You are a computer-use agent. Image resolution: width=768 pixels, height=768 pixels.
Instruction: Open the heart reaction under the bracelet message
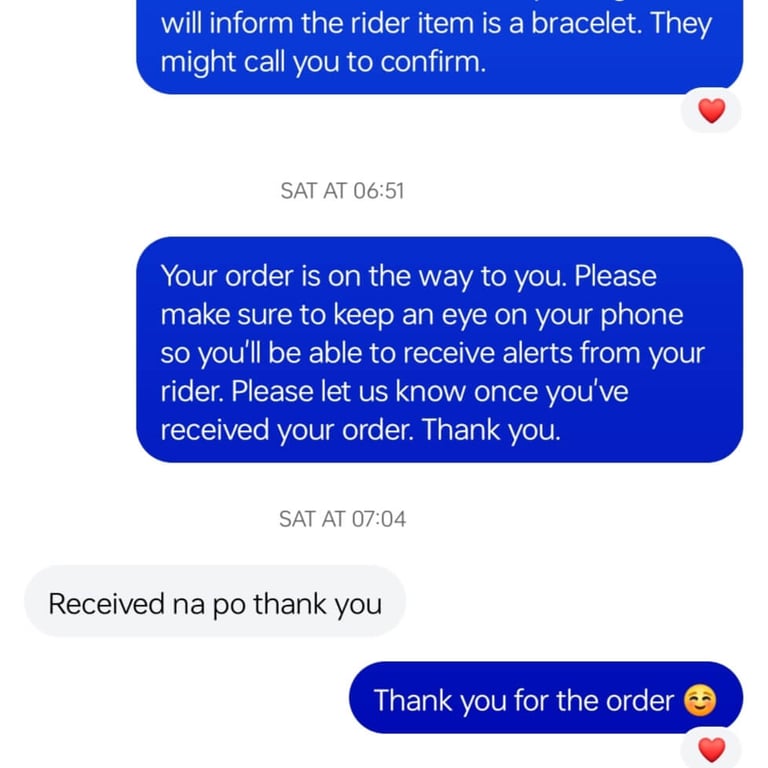point(711,111)
